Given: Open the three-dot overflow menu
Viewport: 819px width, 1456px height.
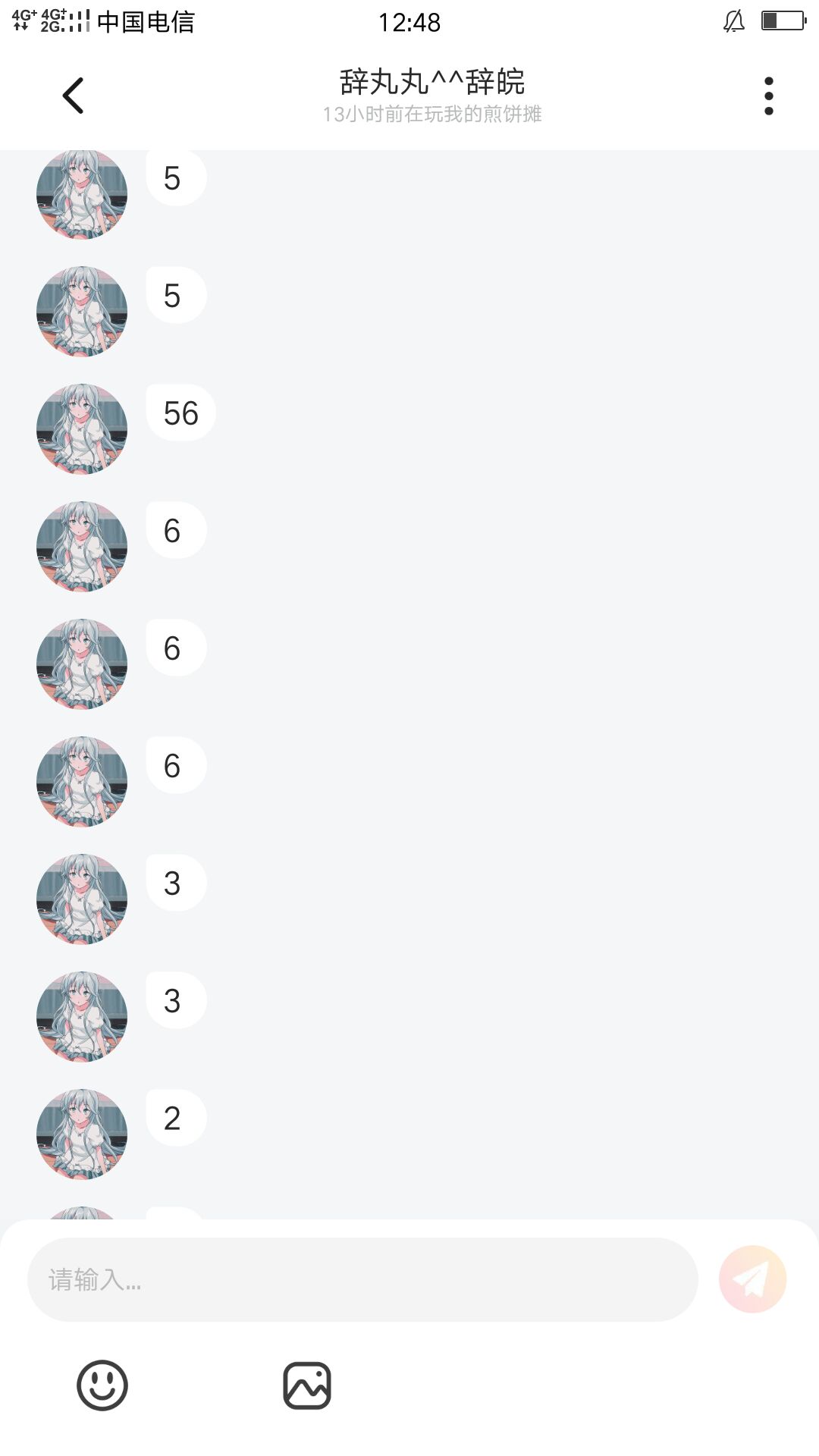Looking at the screenshot, I should (768, 96).
